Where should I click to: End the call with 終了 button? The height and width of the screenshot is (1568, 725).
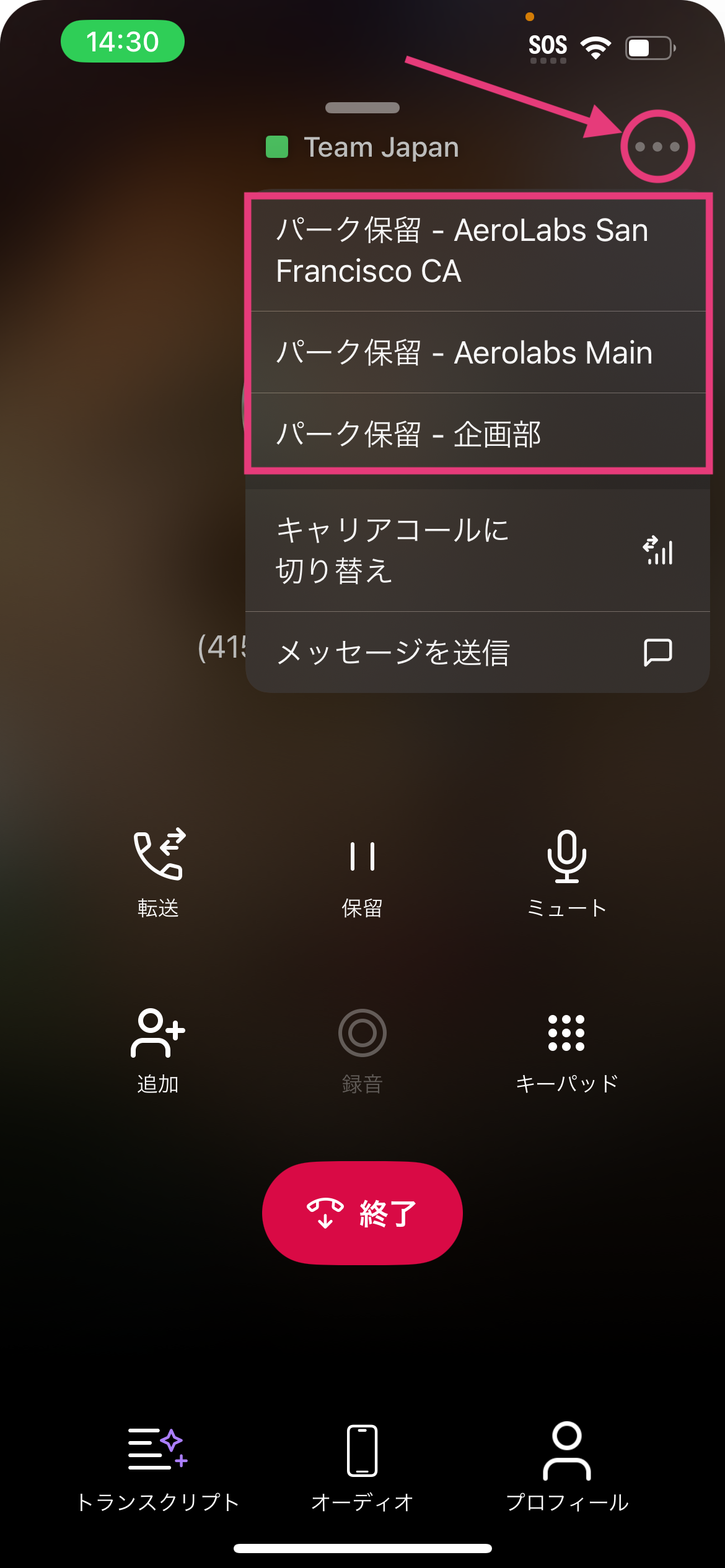coord(362,1213)
